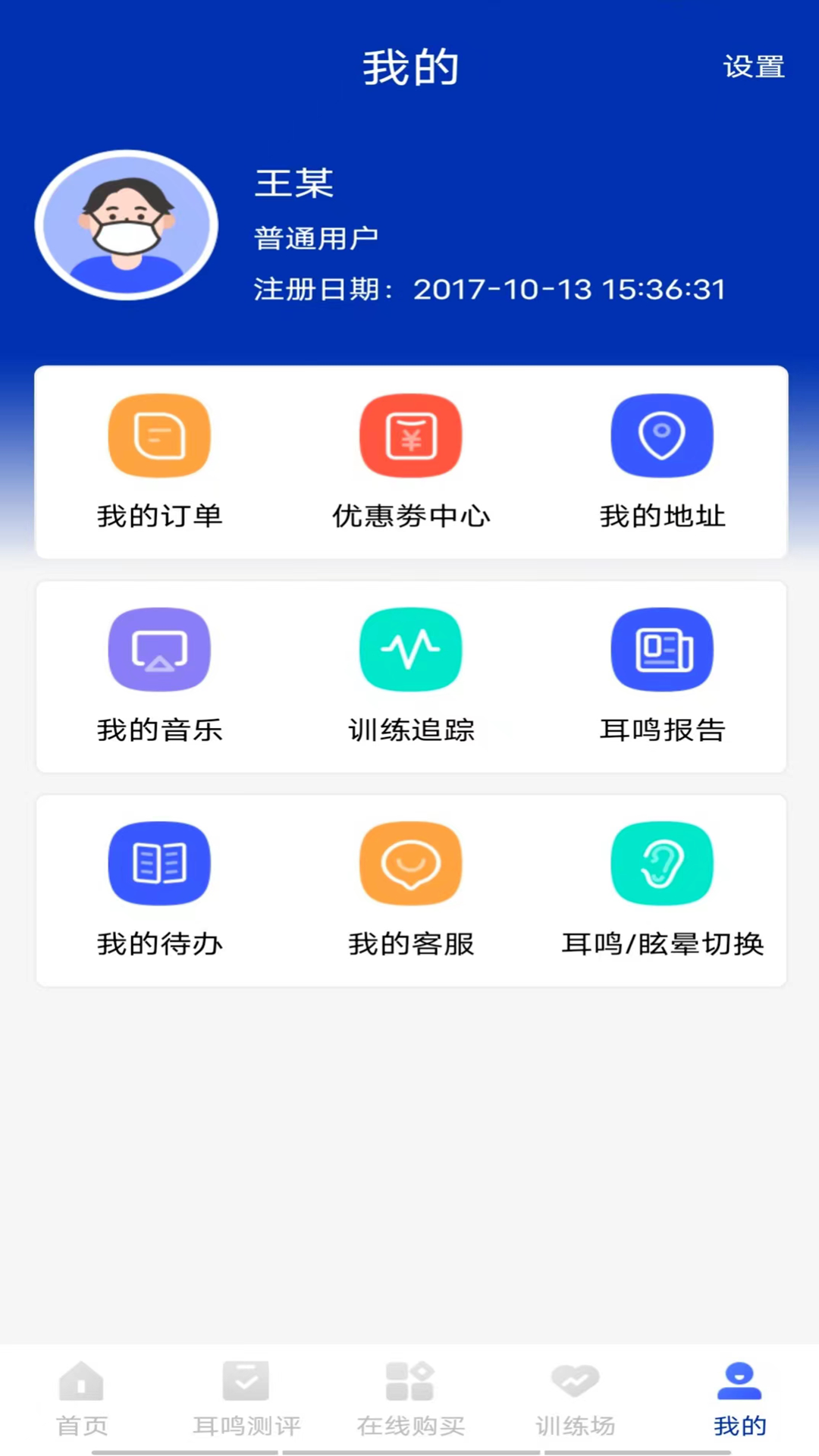The height and width of the screenshot is (1456, 819).
Task: Open 训练追踪 (Training Tracker) icon
Action: [x=410, y=649]
